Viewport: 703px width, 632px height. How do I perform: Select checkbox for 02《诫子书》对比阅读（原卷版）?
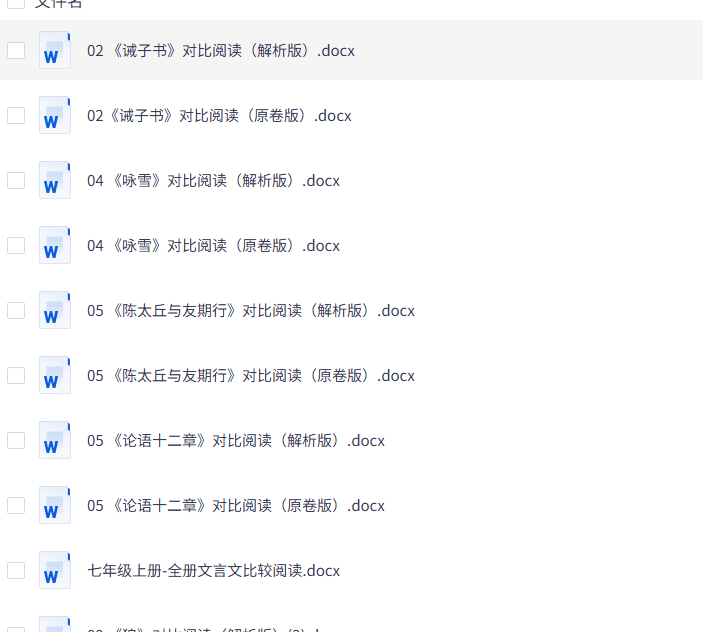click(16, 115)
